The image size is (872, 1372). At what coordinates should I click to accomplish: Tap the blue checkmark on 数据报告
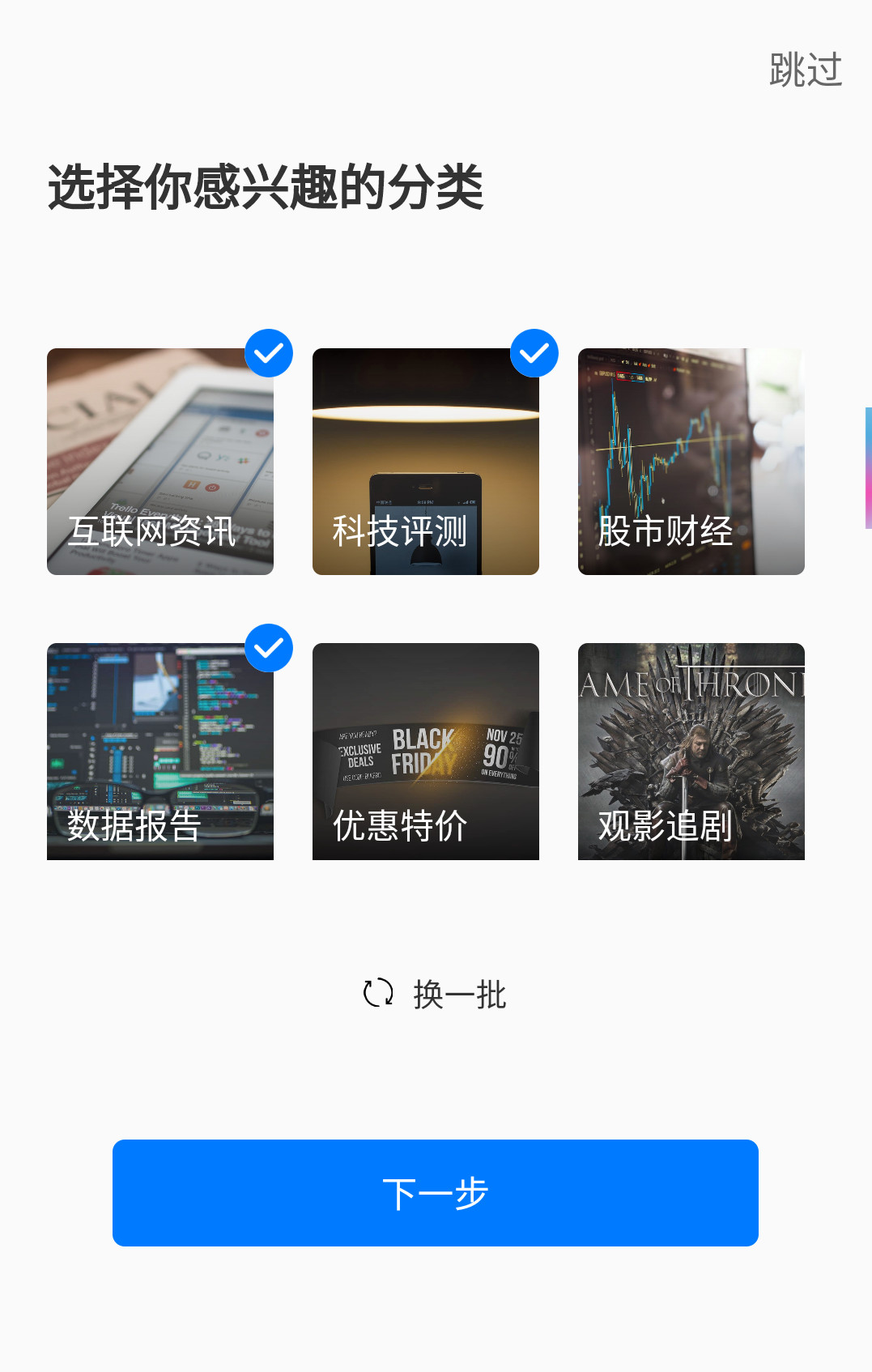click(268, 648)
